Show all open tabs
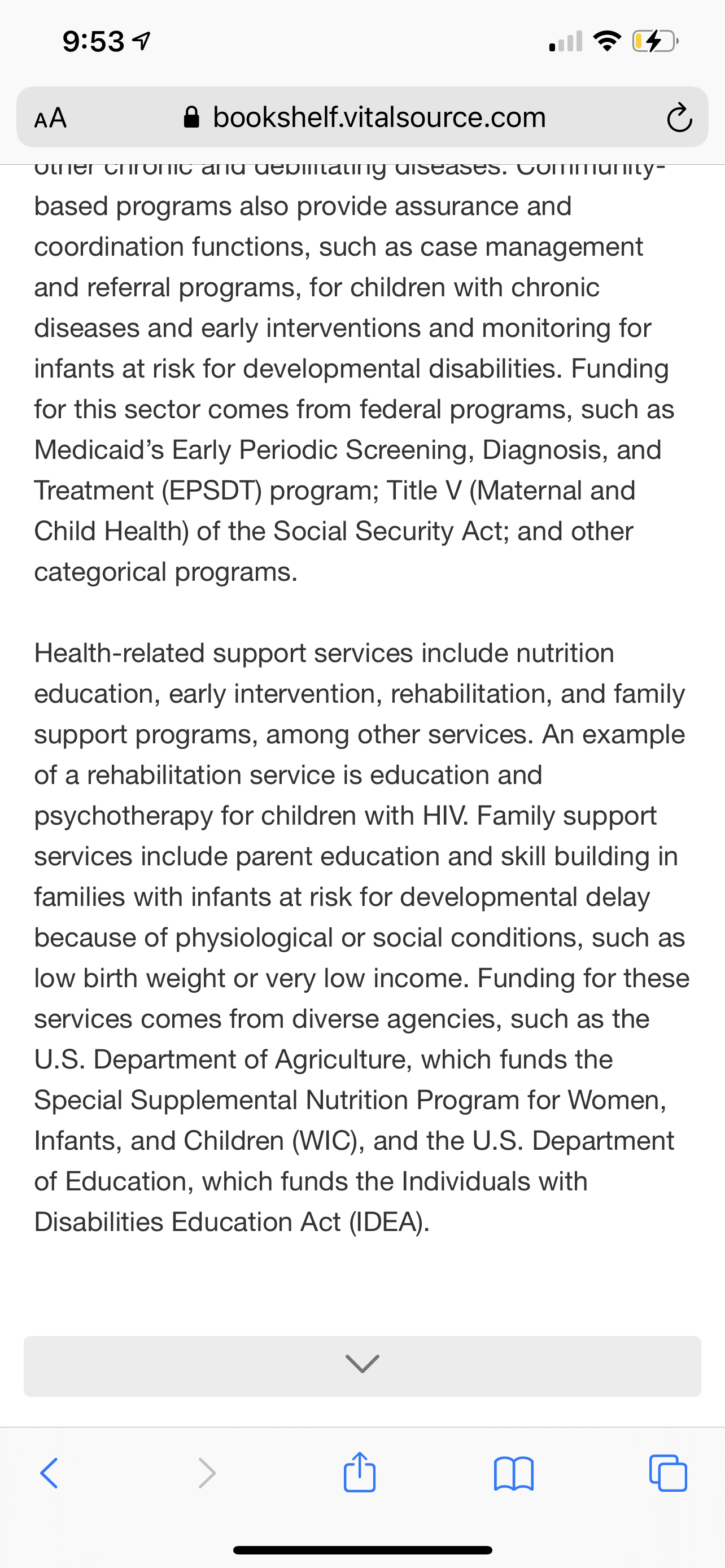725x1568 pixels. (669, 1473)
